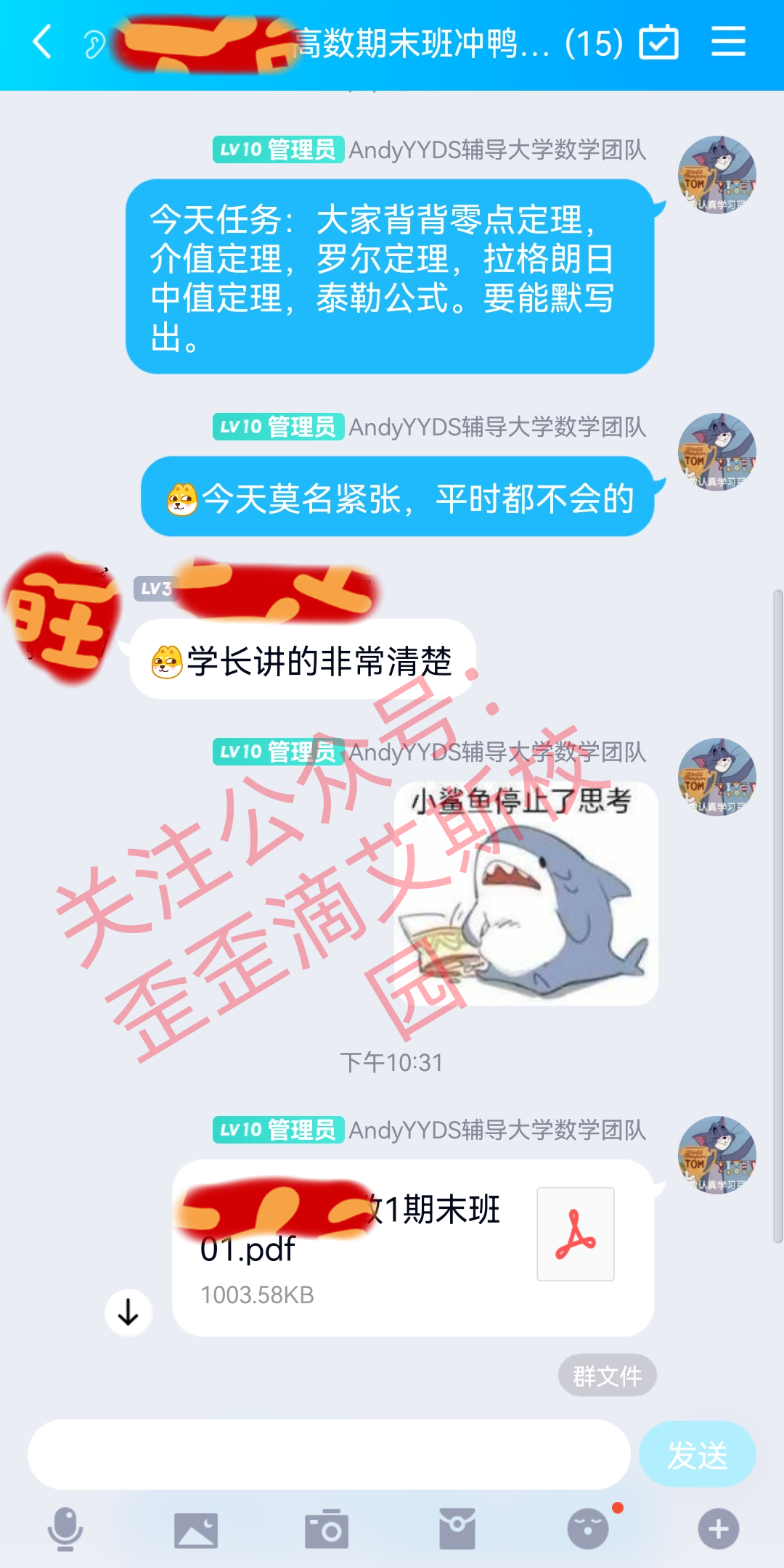This screenshot has width=784, height=1568.
Task: Open the group menu with three lines
Action: coord(728,41)
